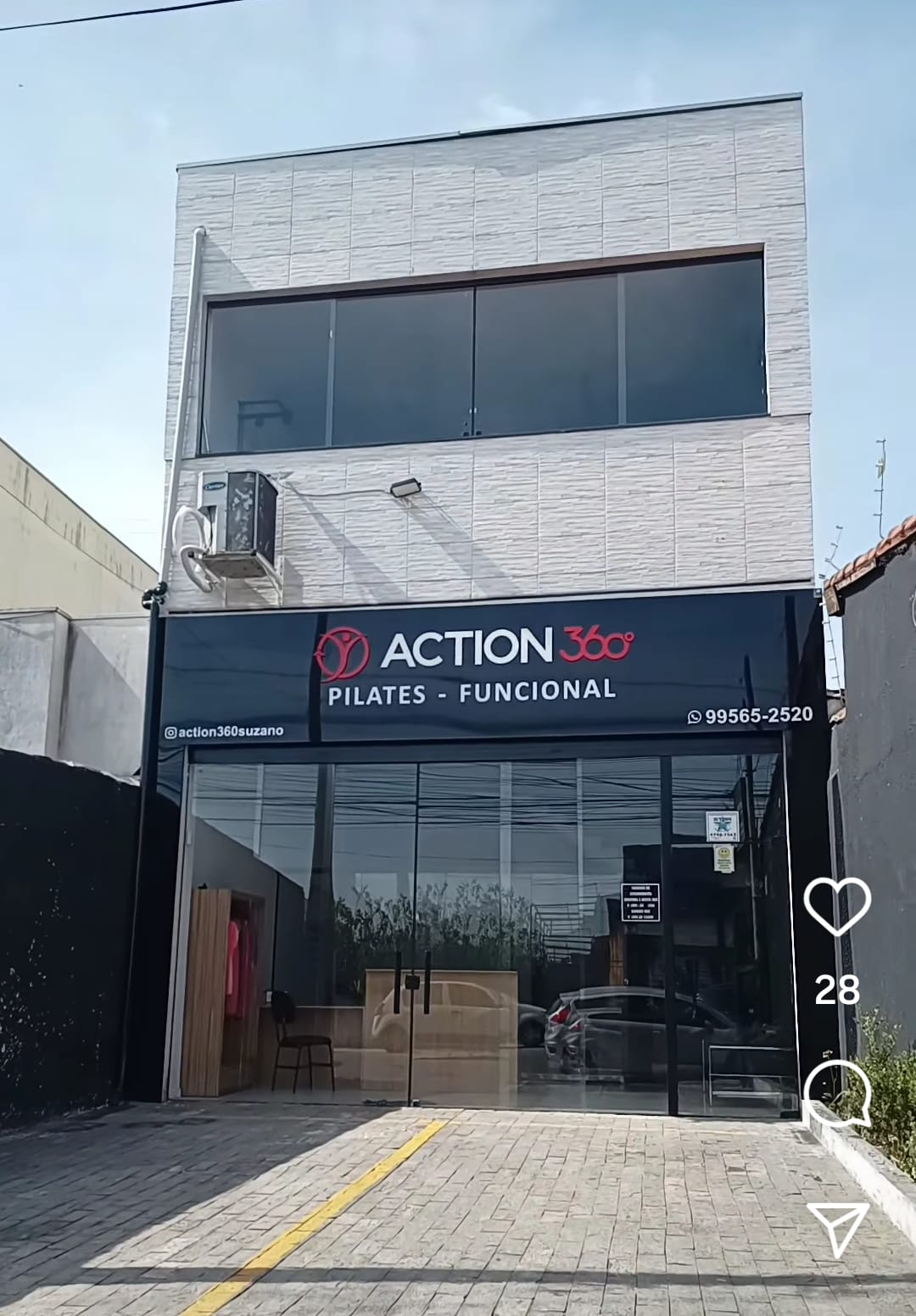
Task: Share this reel via the paper plane
Action: 838,1227
